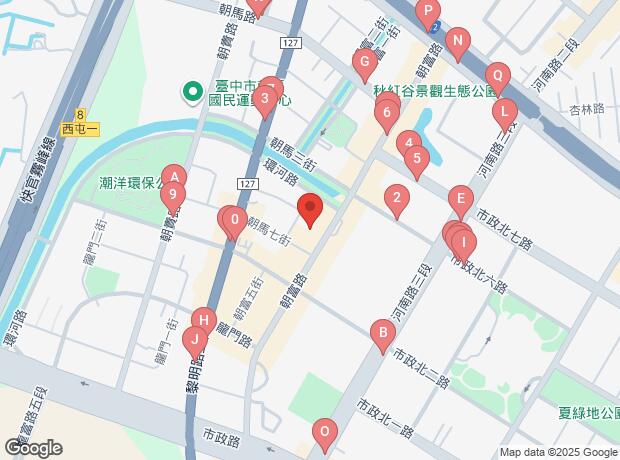Screen dimensions: 620x460
Task: Select the marker labeled N
Action: pos(457,41)
